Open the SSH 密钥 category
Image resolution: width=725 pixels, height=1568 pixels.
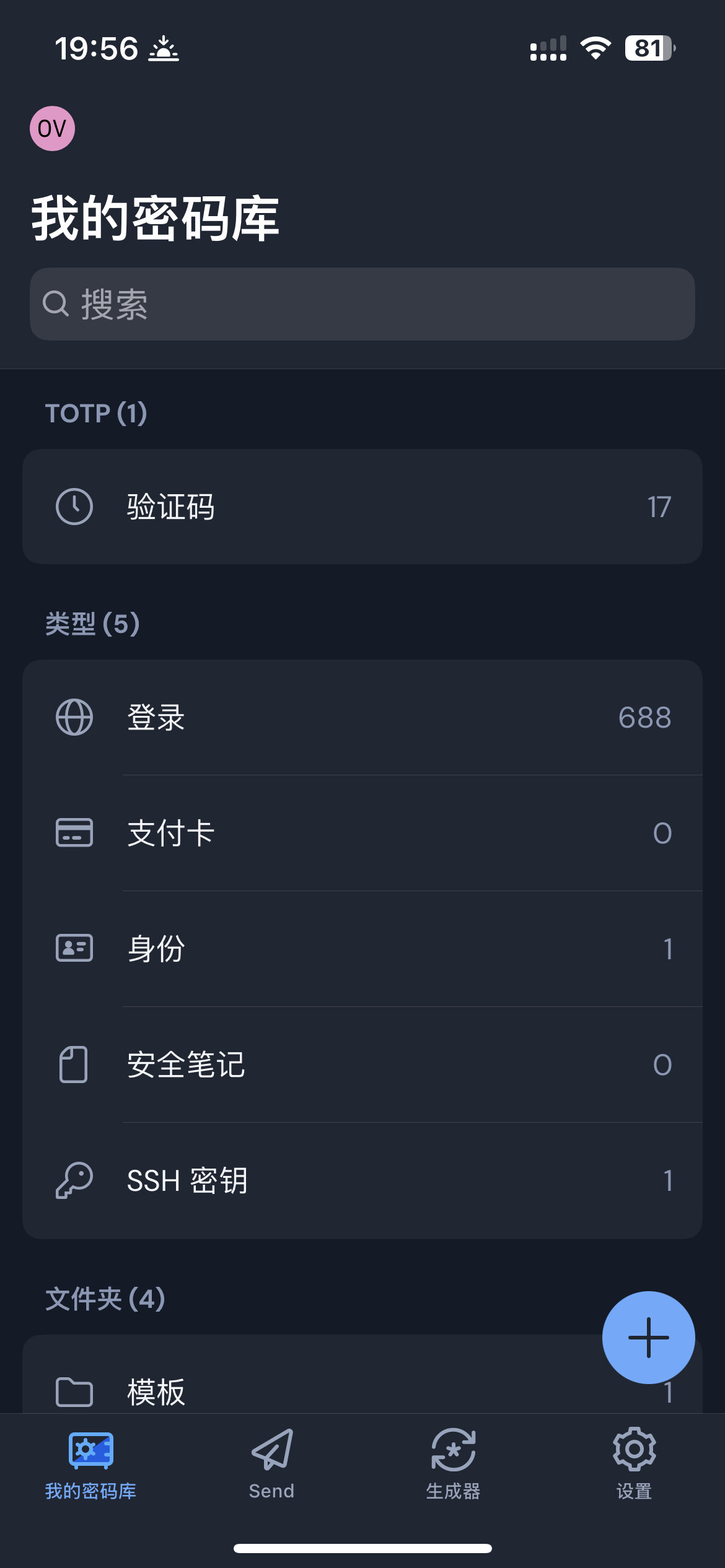[362, 1180]
